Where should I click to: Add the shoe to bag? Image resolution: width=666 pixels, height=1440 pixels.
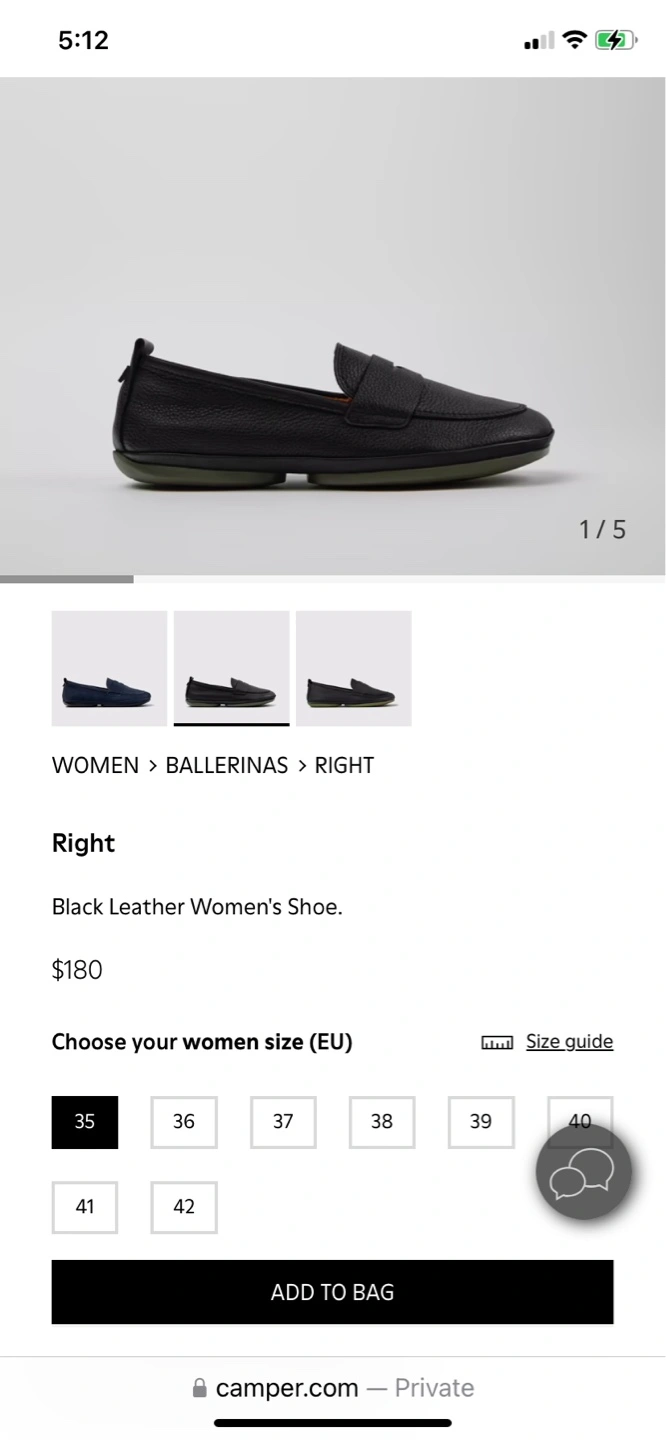pyautogui.click(x=332, y=1292)
